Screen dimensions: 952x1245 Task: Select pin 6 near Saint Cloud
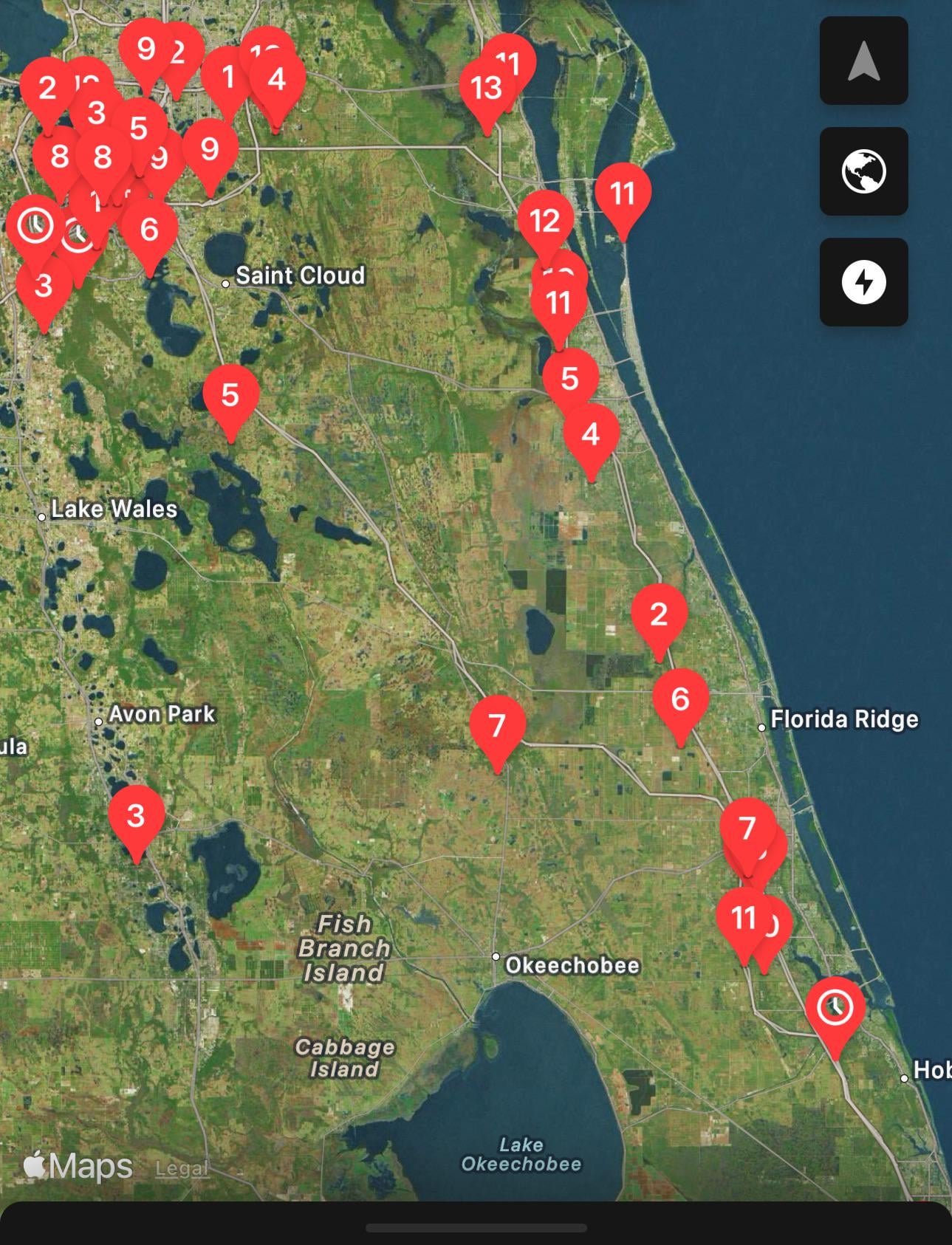click(149, 230)
